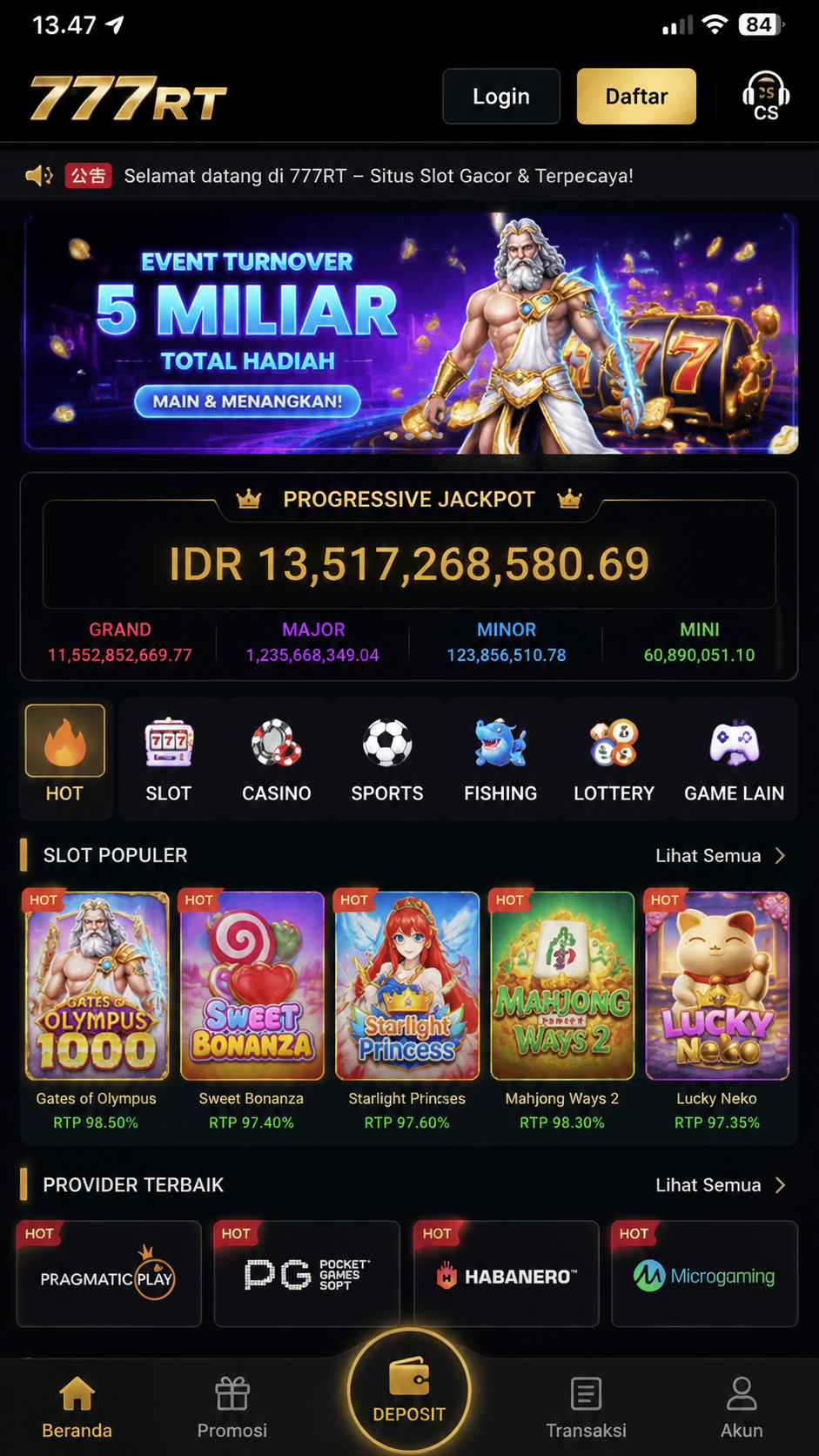Select the SLOT category
This screenshot has height=1456, width=819.
(x=168, y=759)
